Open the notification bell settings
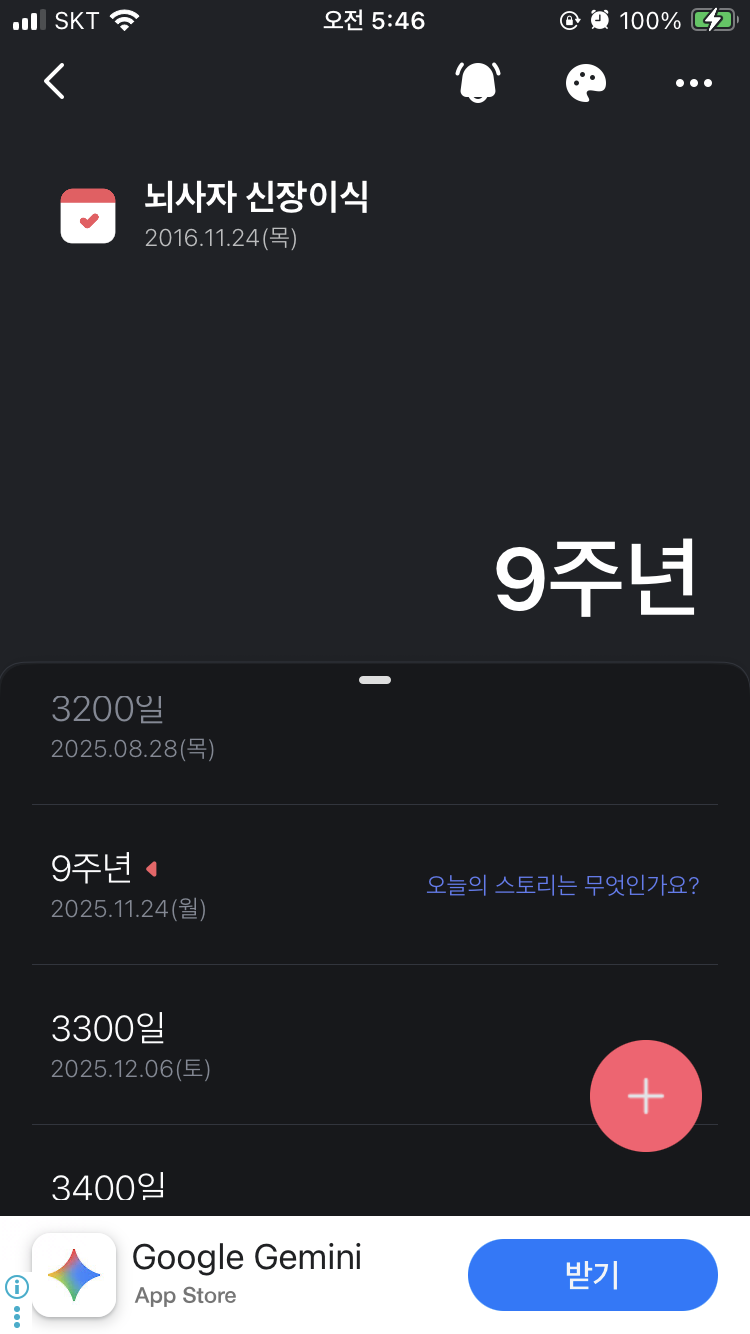Screen dimensions: 750x1334 478,82
